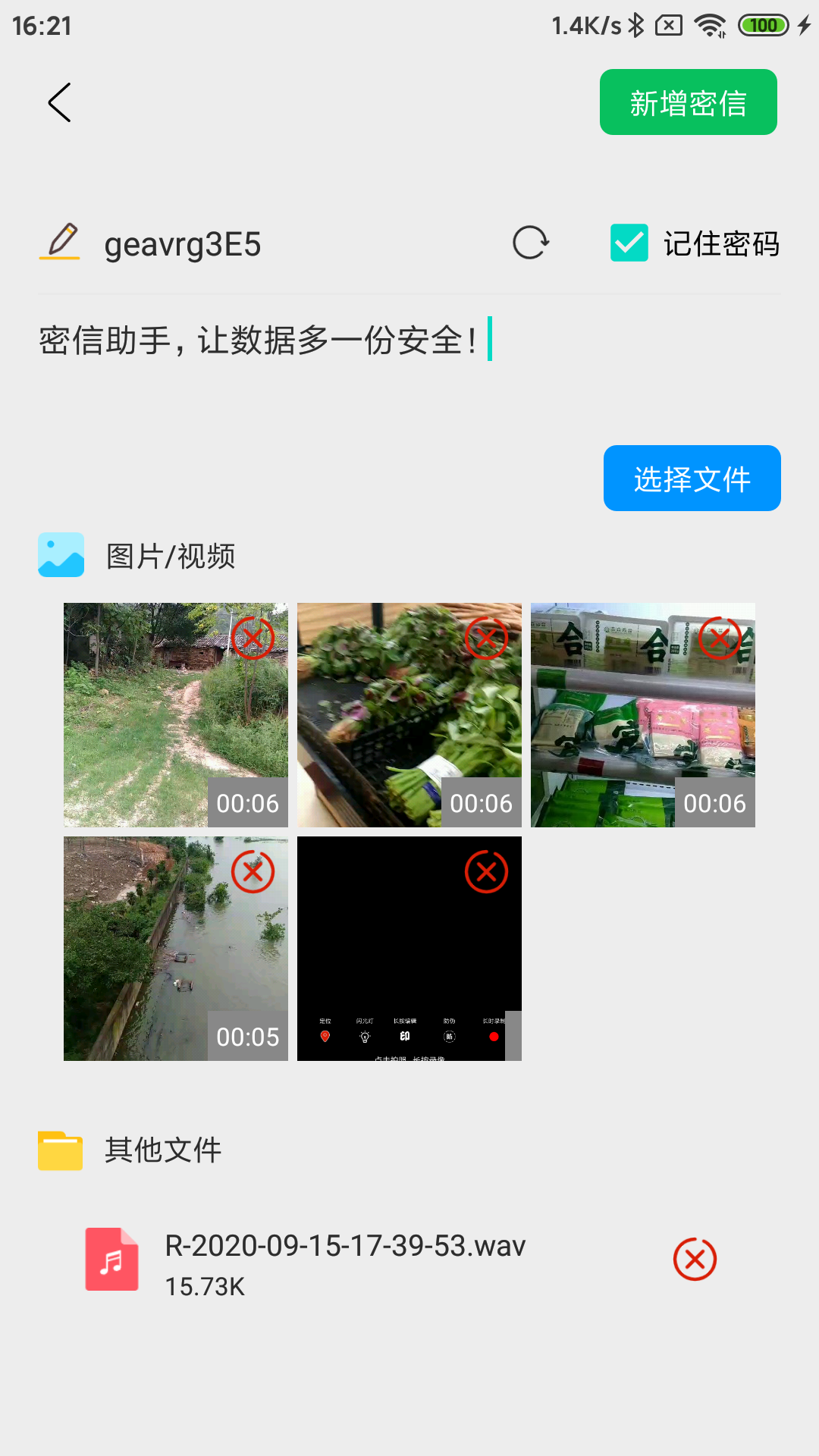Remove the flooded riverbank video

coord(254,872)
